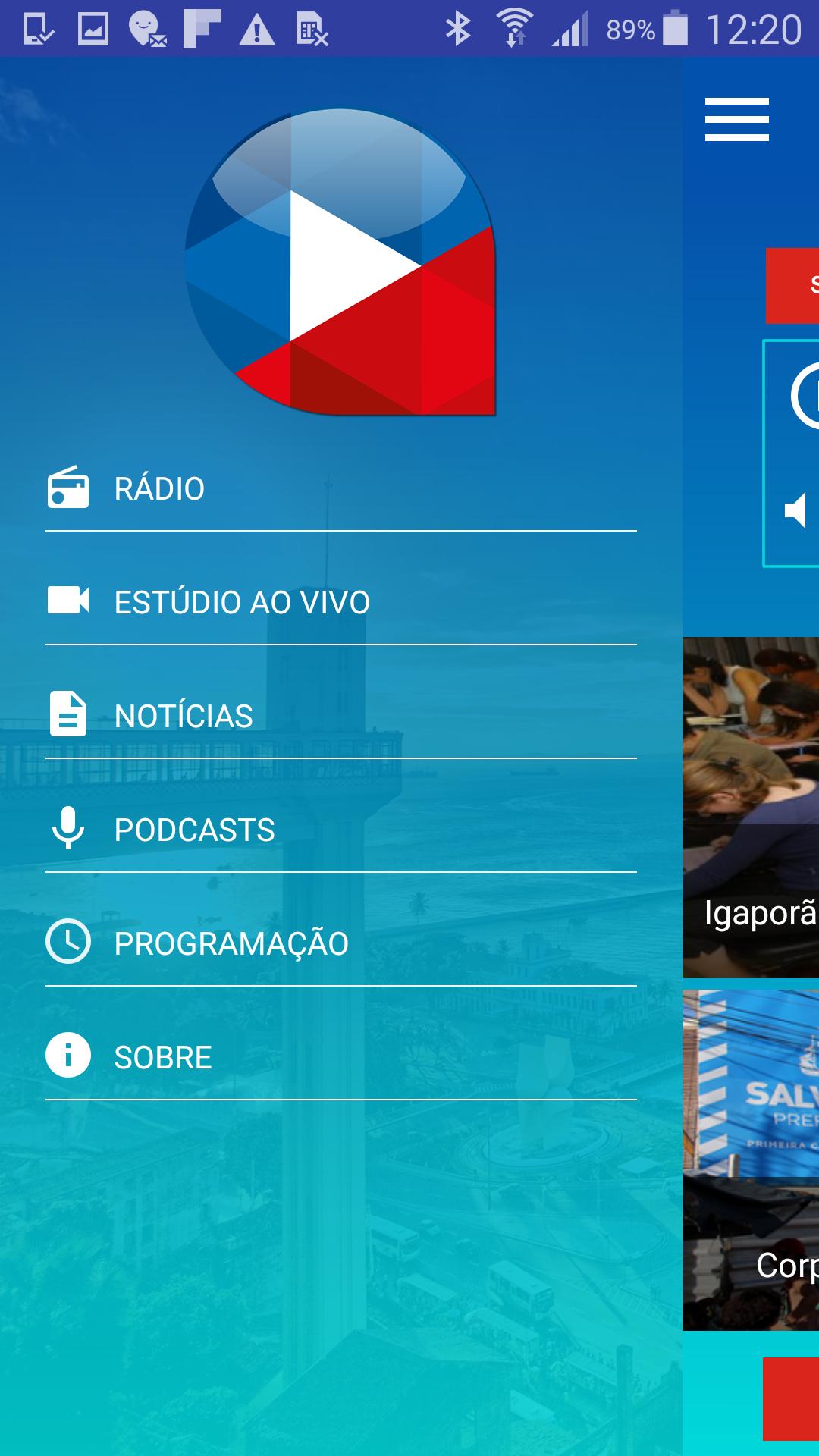This screenshot has height=1456, width=819.
Task: Go to Estúdio ao Vivo
Action: tap(241, 603)
